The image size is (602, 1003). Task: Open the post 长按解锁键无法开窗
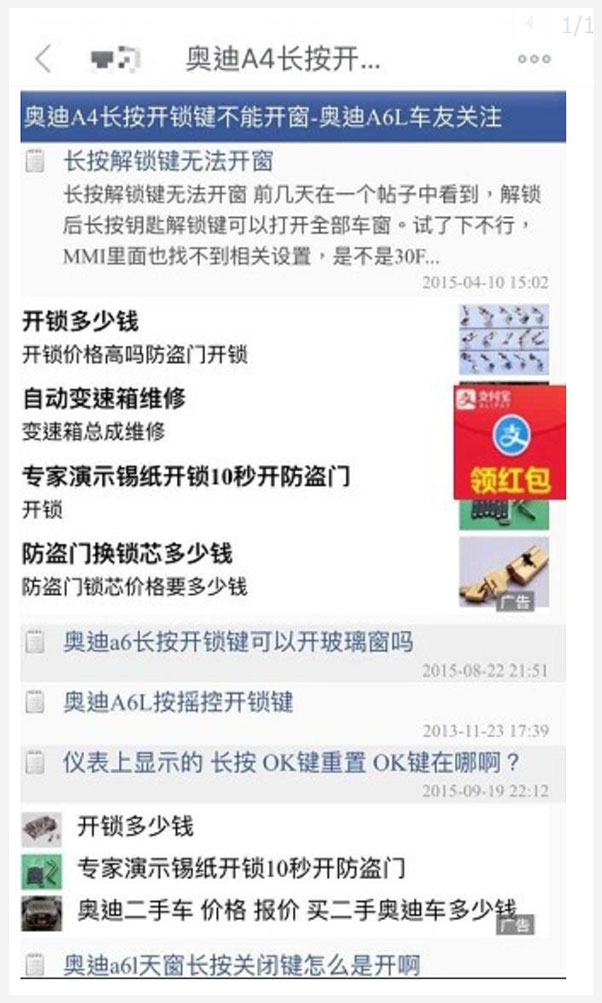tap(168, 162)
